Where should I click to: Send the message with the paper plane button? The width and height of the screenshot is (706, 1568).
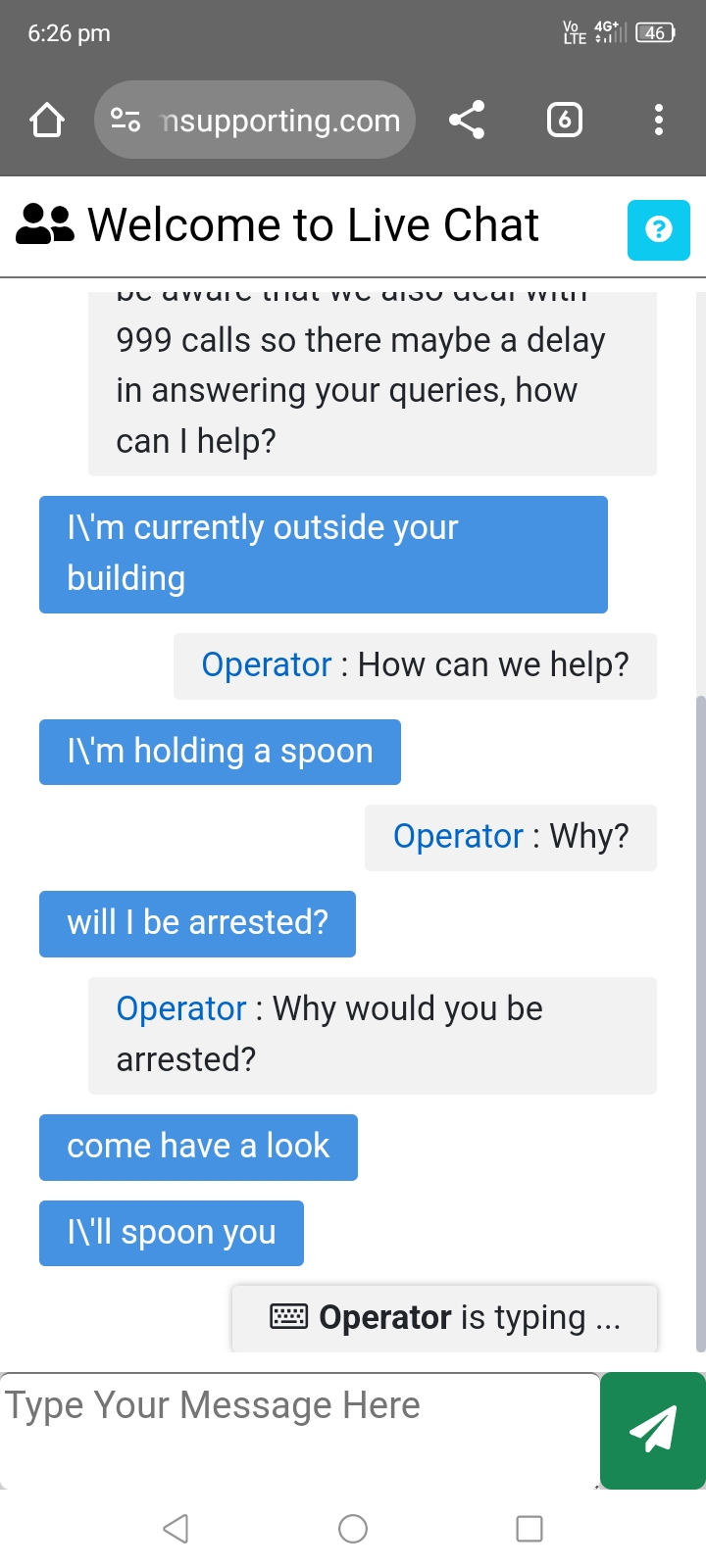point(653,1430)
